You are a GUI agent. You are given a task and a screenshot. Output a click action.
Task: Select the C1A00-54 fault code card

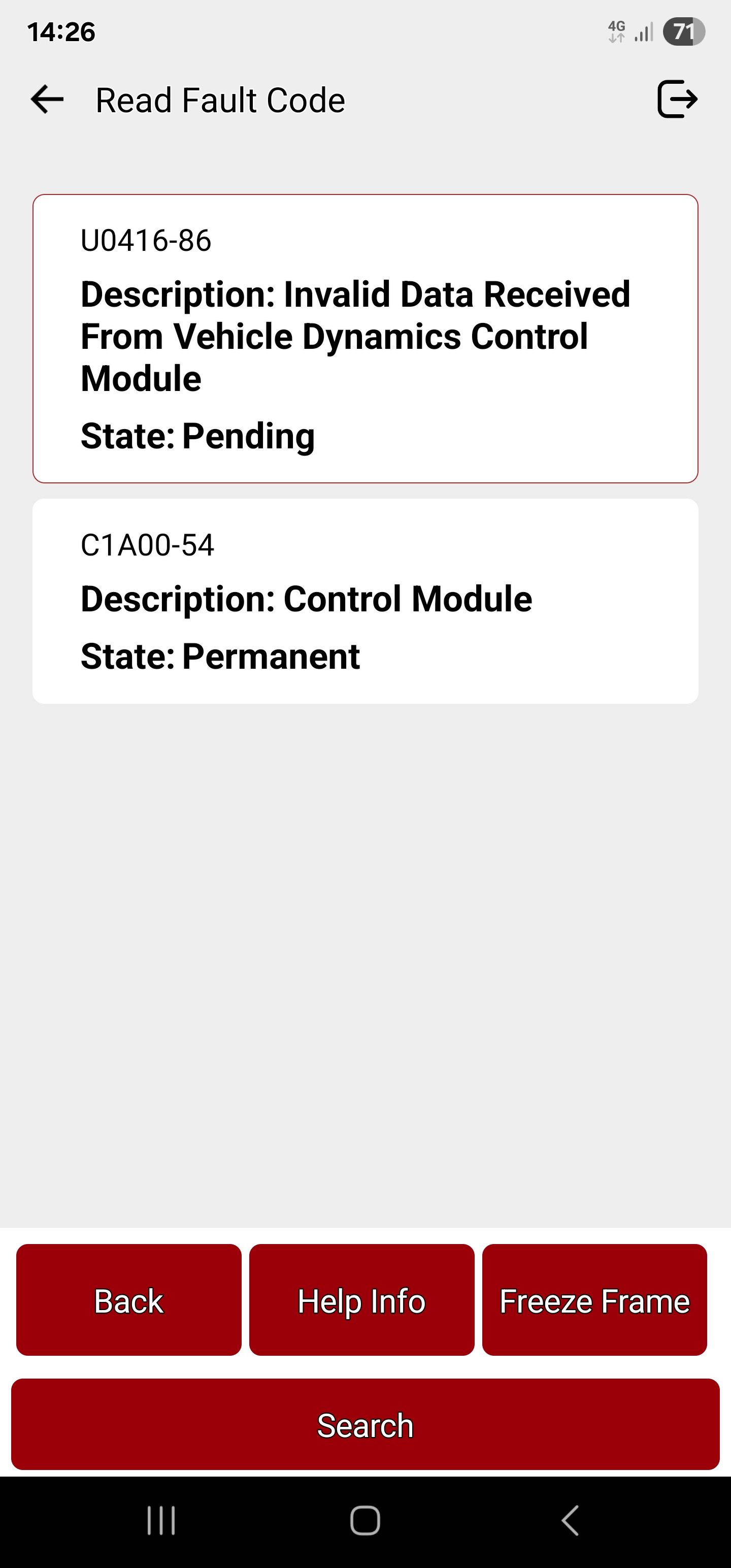[x=365, y=601]
